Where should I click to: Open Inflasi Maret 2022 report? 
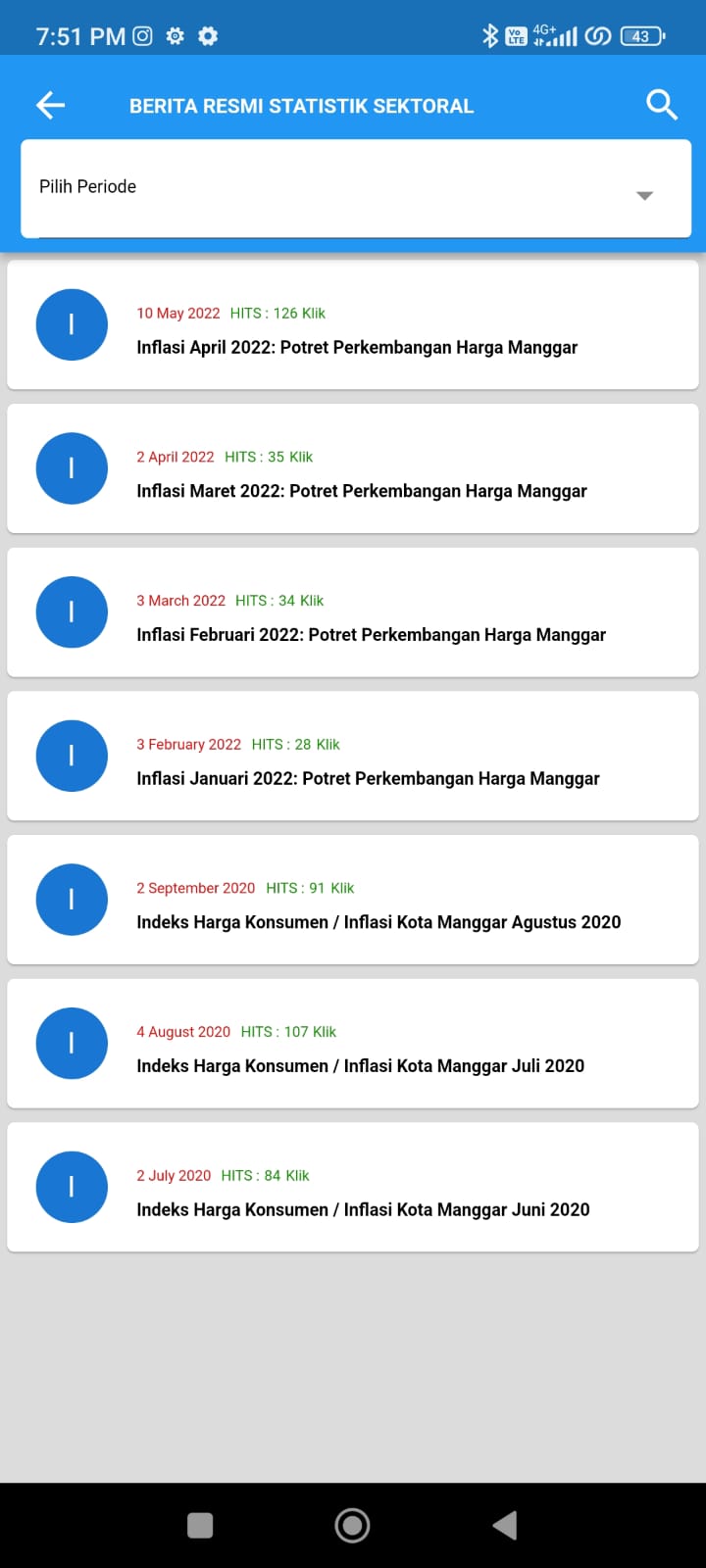(x=361, y=491)
